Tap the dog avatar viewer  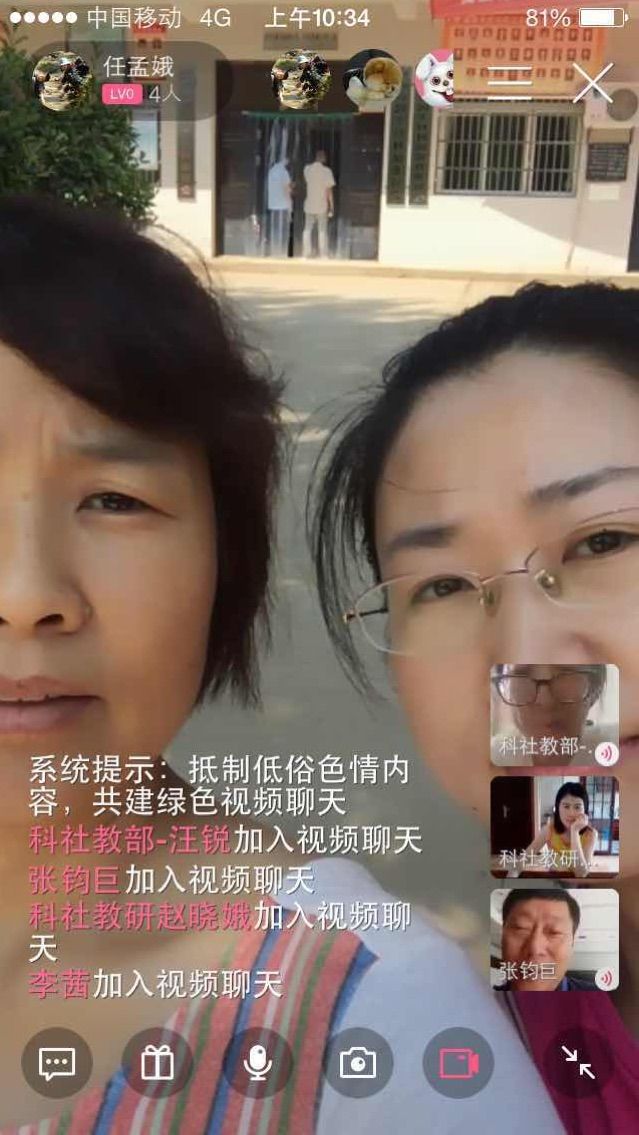(372, 80)
